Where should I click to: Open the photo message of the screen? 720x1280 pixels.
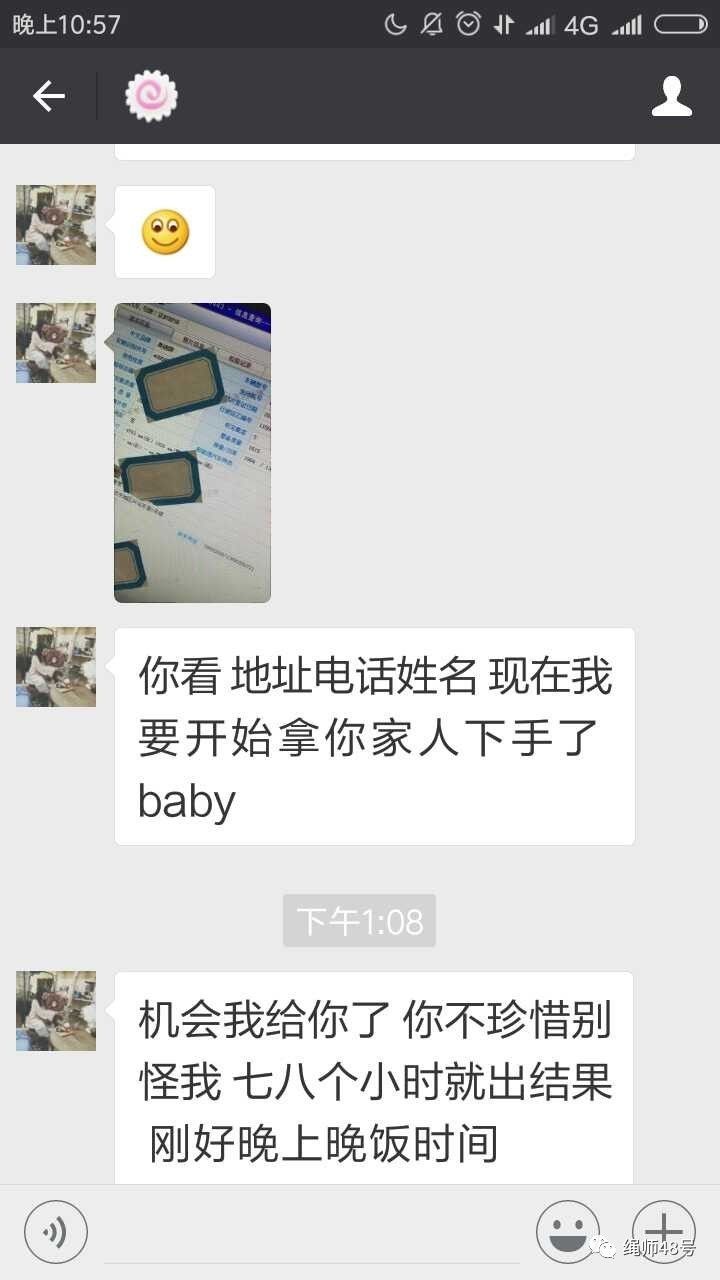click(192, 452)
